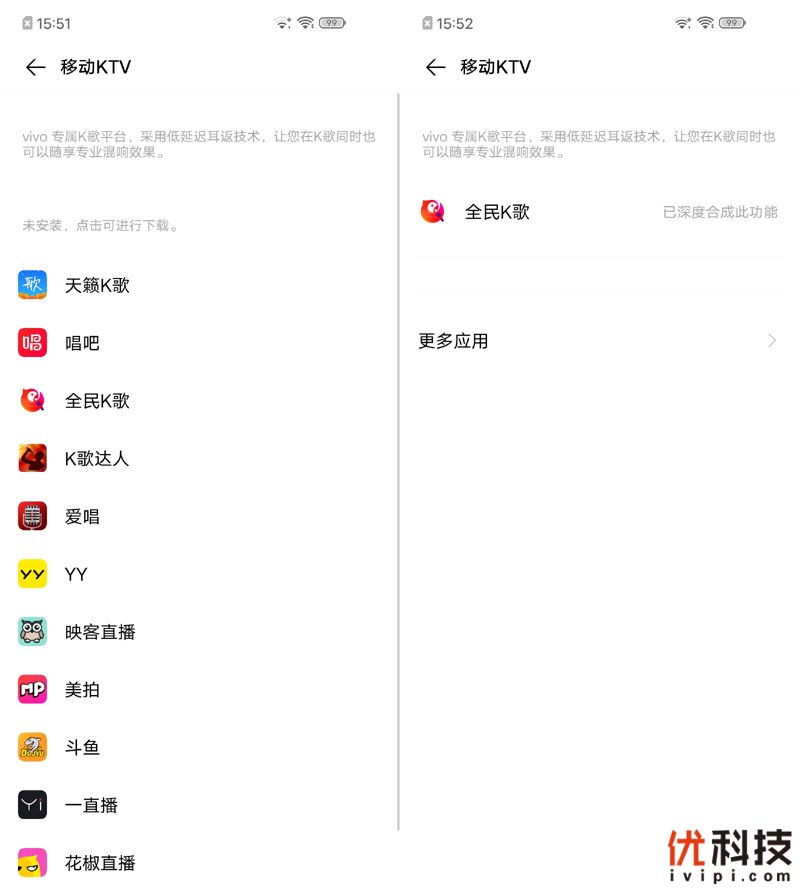Open the 斗鱼 fish app icon

[x=32, y=747]
